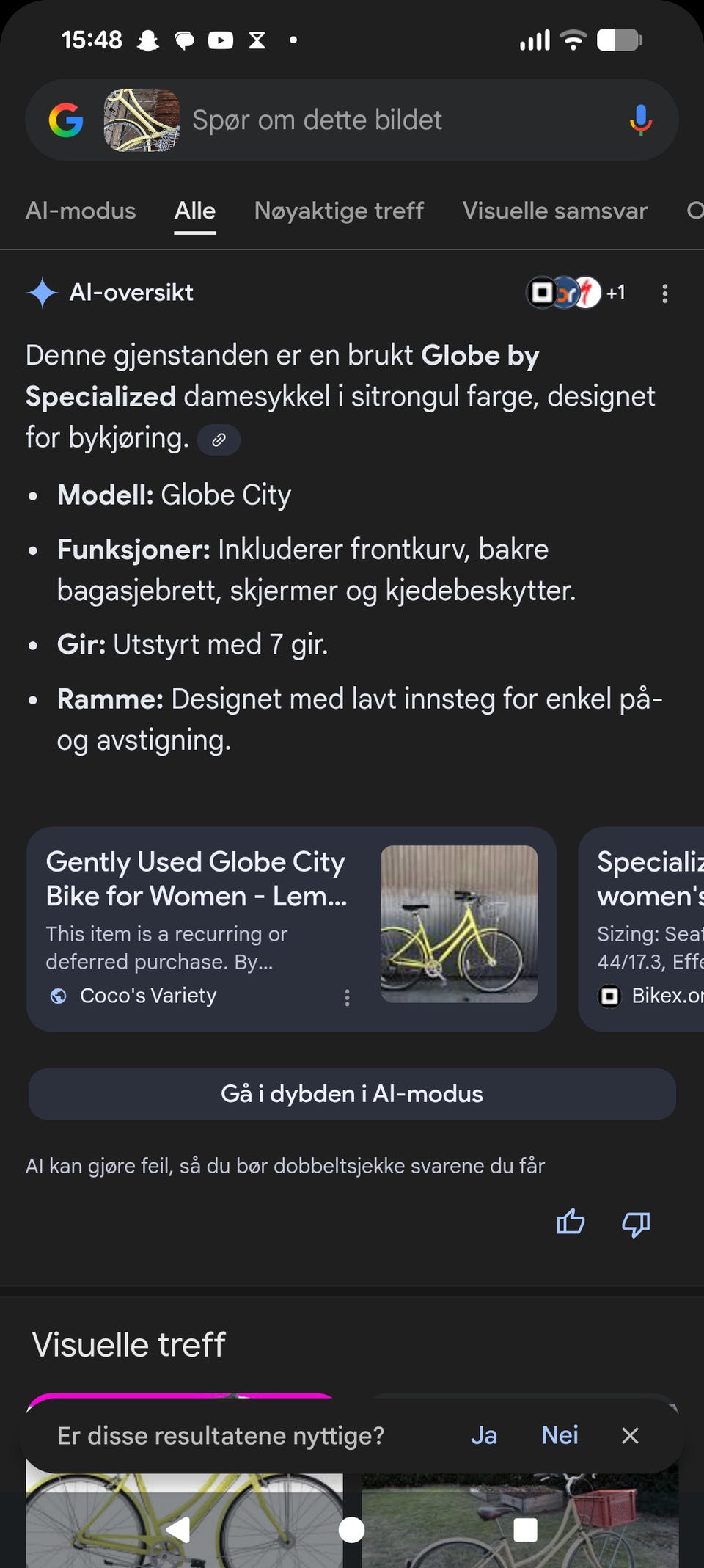The image size is (704, 1568).
Task: Expand additional sources via the +1 indicator
Action: coord(616,293)
